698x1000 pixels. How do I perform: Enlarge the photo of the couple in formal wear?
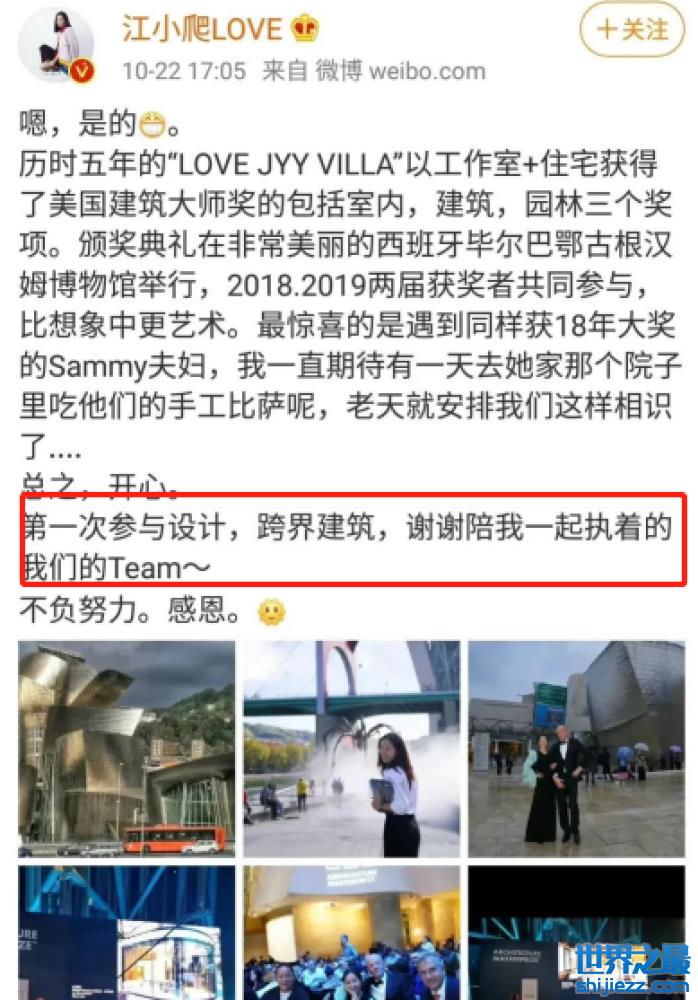(x=576, y=748)
